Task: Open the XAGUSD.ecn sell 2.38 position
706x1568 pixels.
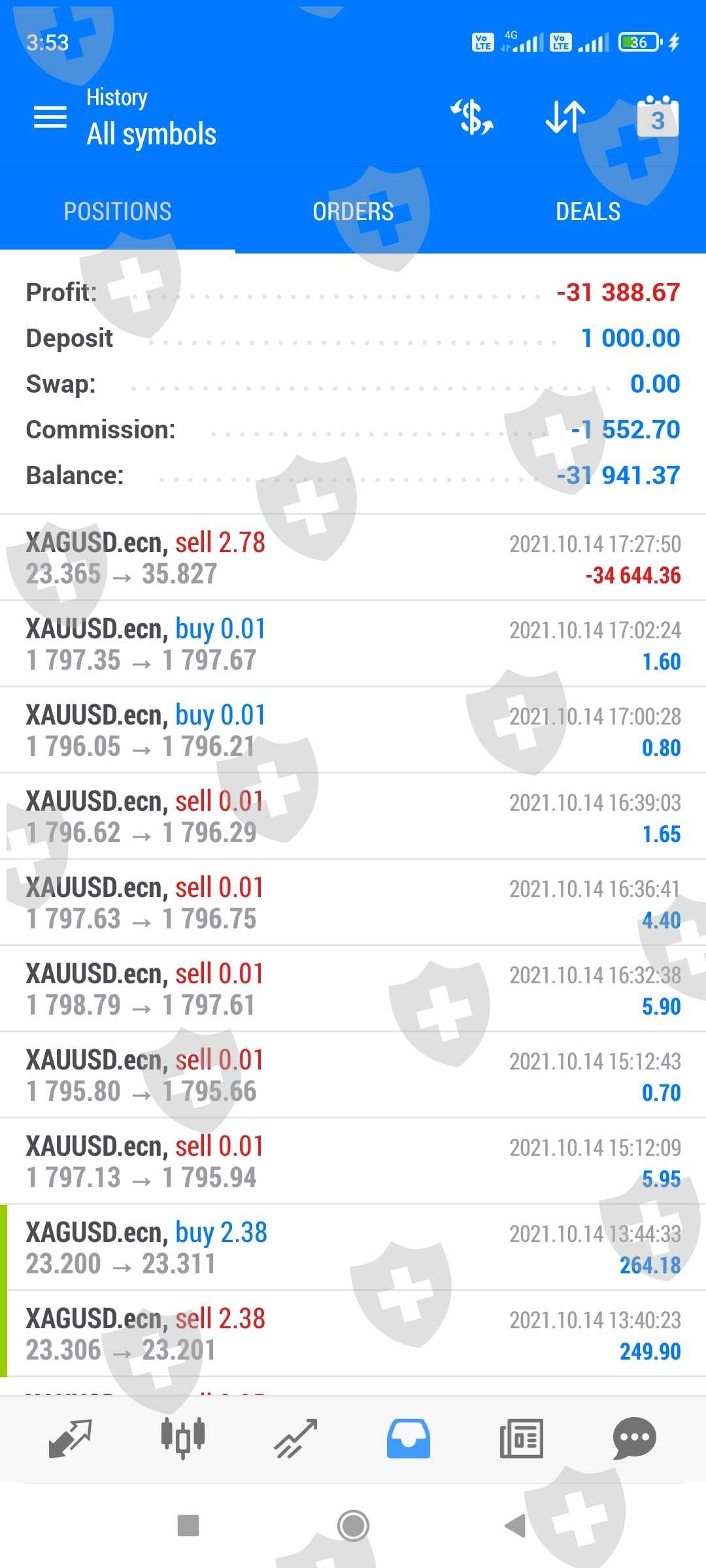Action: point(353,1334)
